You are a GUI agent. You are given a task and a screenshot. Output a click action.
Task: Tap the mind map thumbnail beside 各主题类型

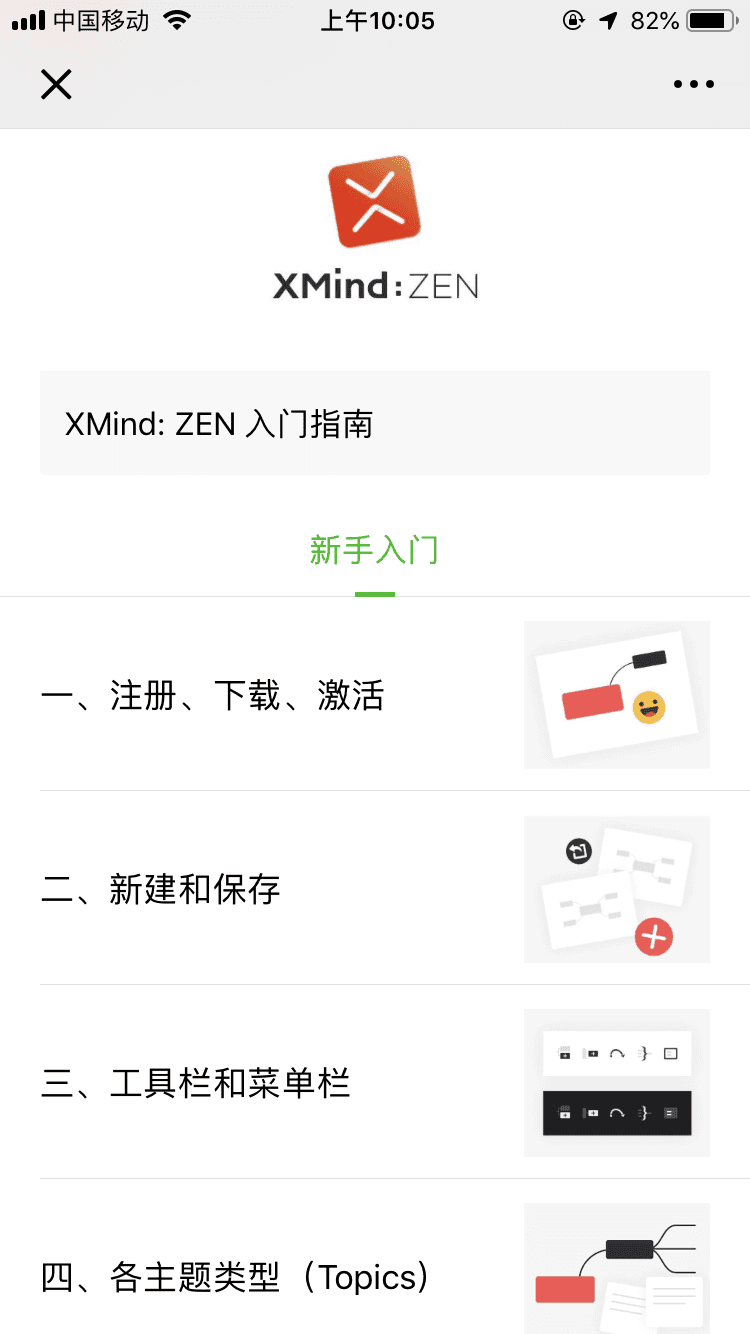pyautogui.click(x=616, y=1268)
